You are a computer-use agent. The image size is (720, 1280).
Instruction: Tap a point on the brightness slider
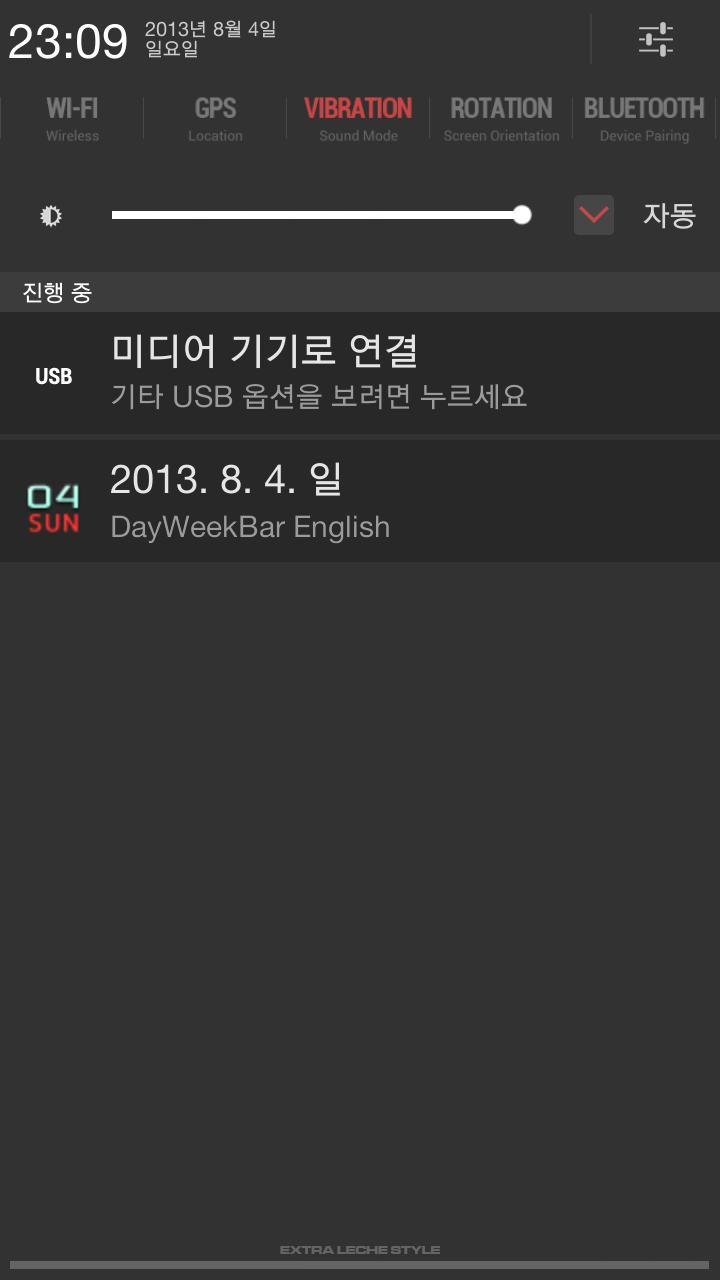tap(320, 215)
